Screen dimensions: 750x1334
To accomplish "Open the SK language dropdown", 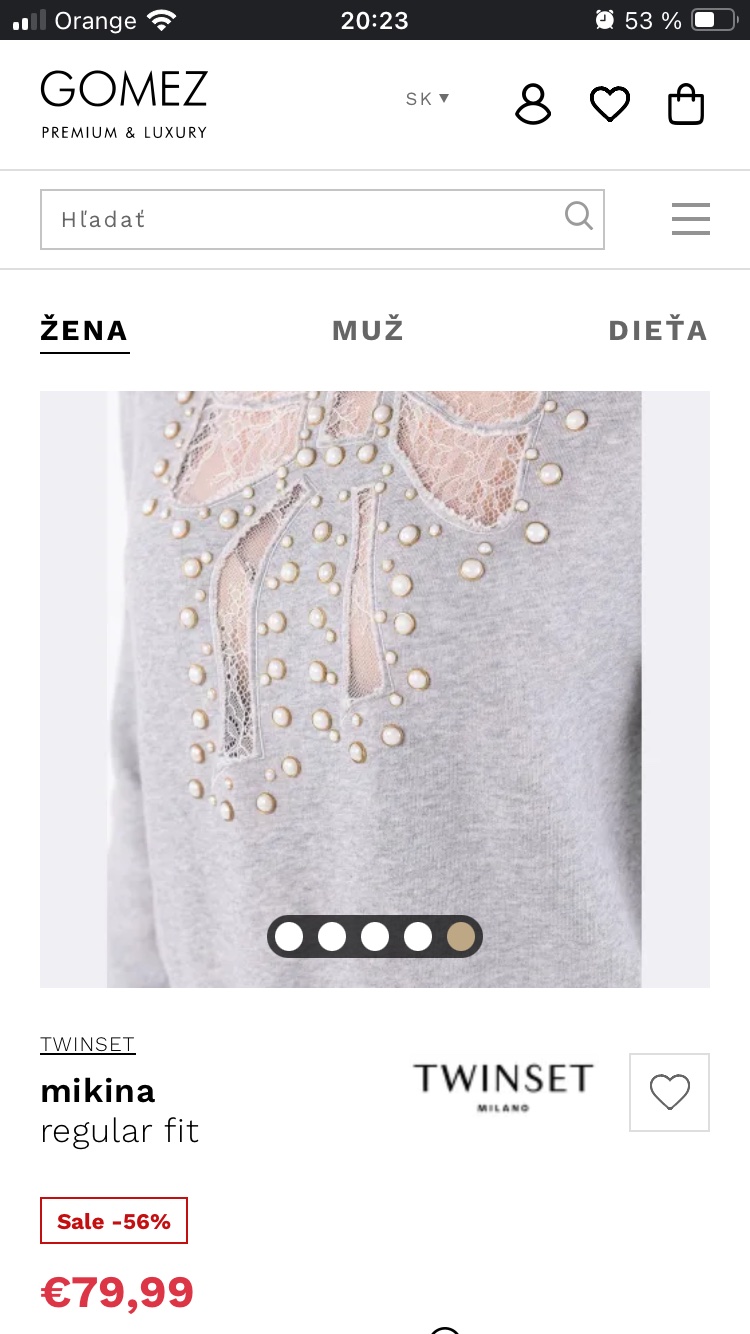I will pyautogui.click(x=427, y=99).
